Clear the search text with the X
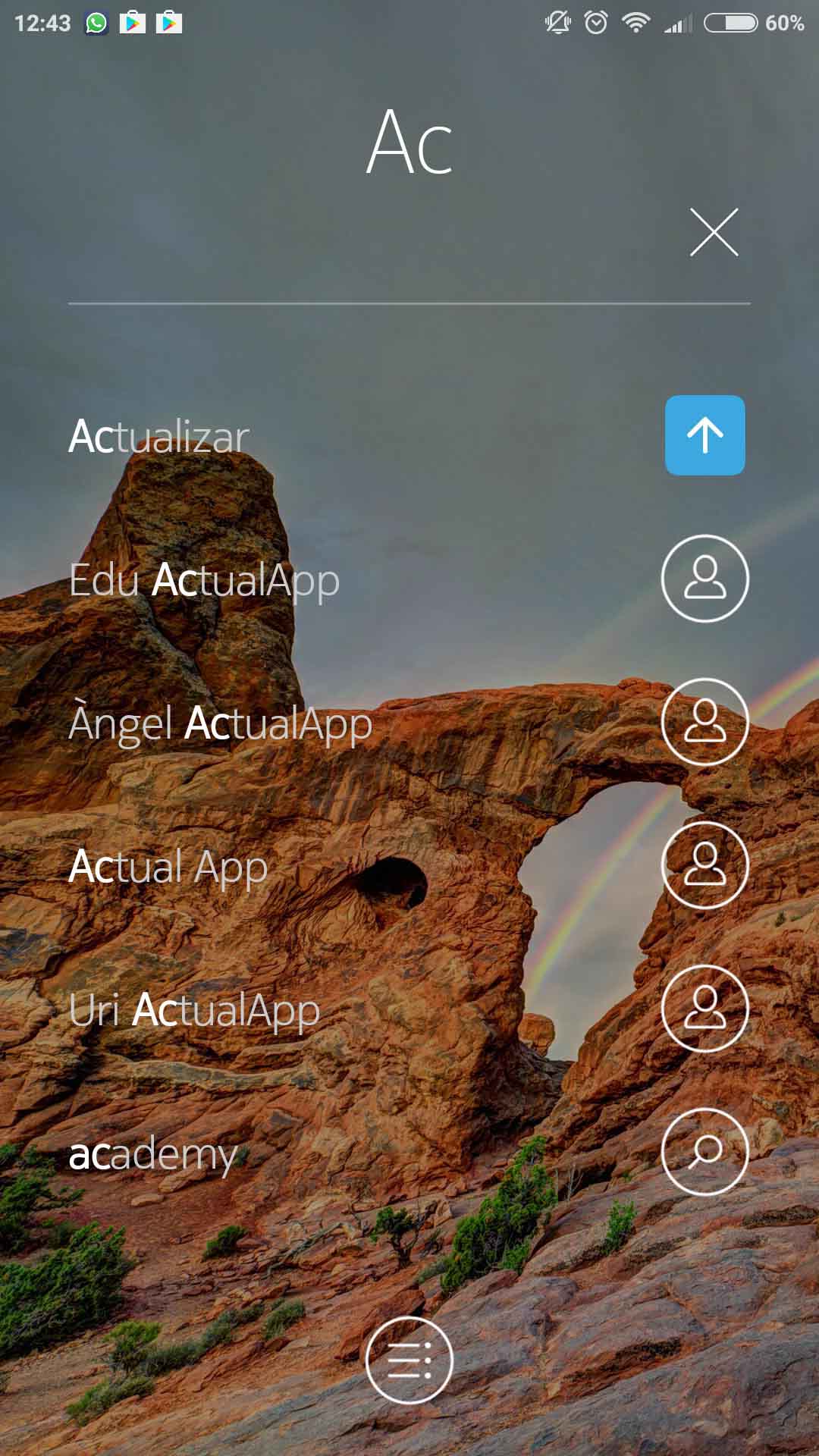The image size is (819, 1456). click(714, 232)
